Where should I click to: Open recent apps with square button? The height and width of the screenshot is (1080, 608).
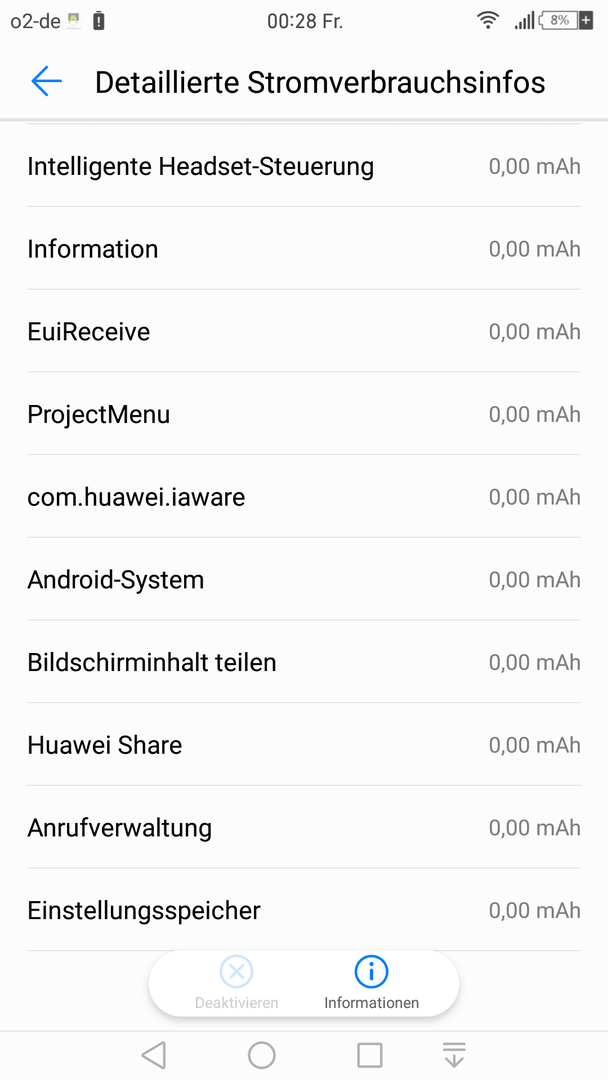(x=370, y=1055)
